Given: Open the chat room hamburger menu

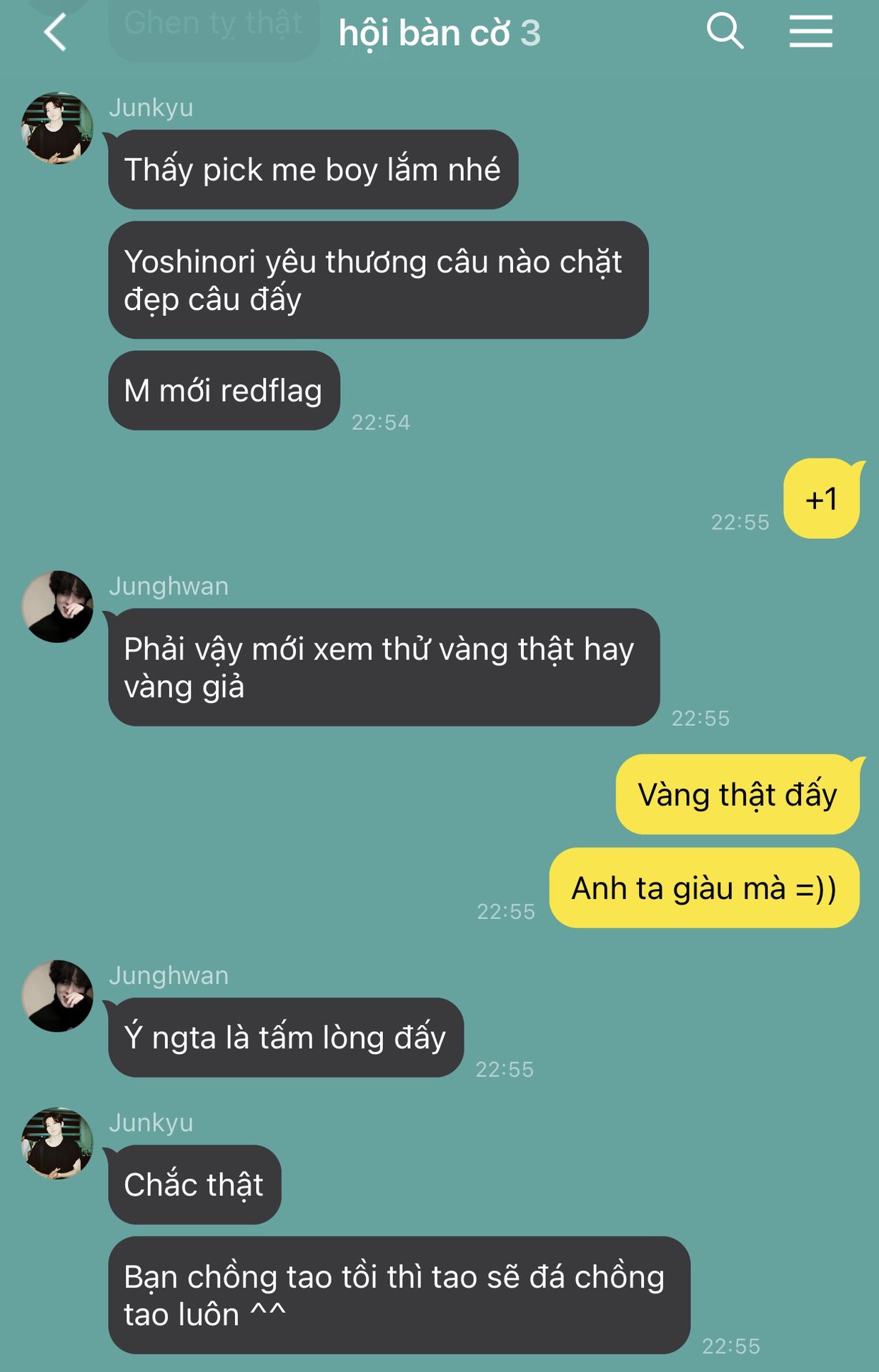Looking at the screenshot, I should (x=810, y=31).
